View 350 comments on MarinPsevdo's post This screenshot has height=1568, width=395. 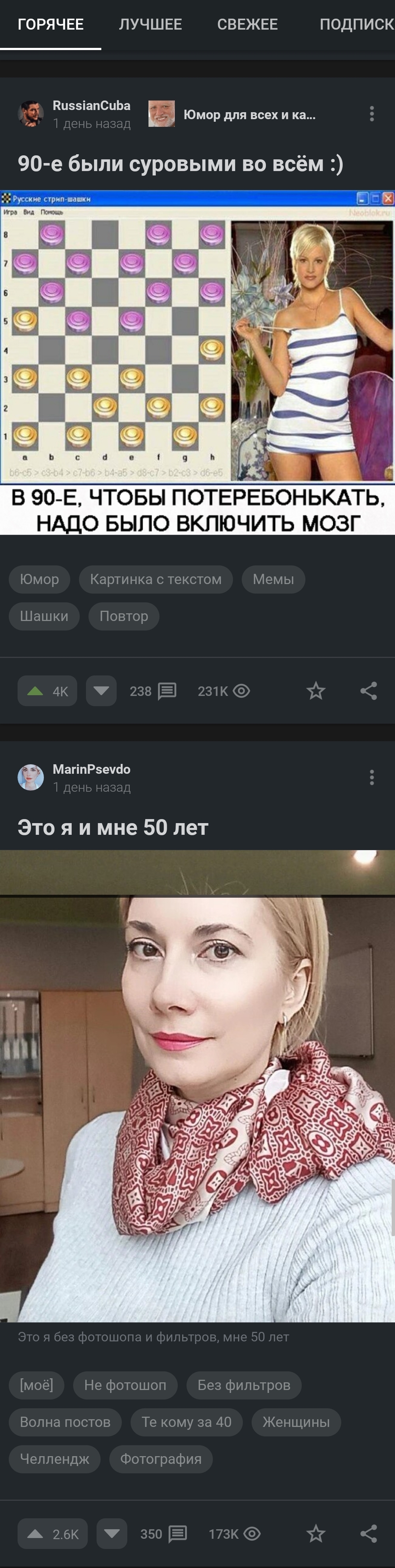point(163,1534)
